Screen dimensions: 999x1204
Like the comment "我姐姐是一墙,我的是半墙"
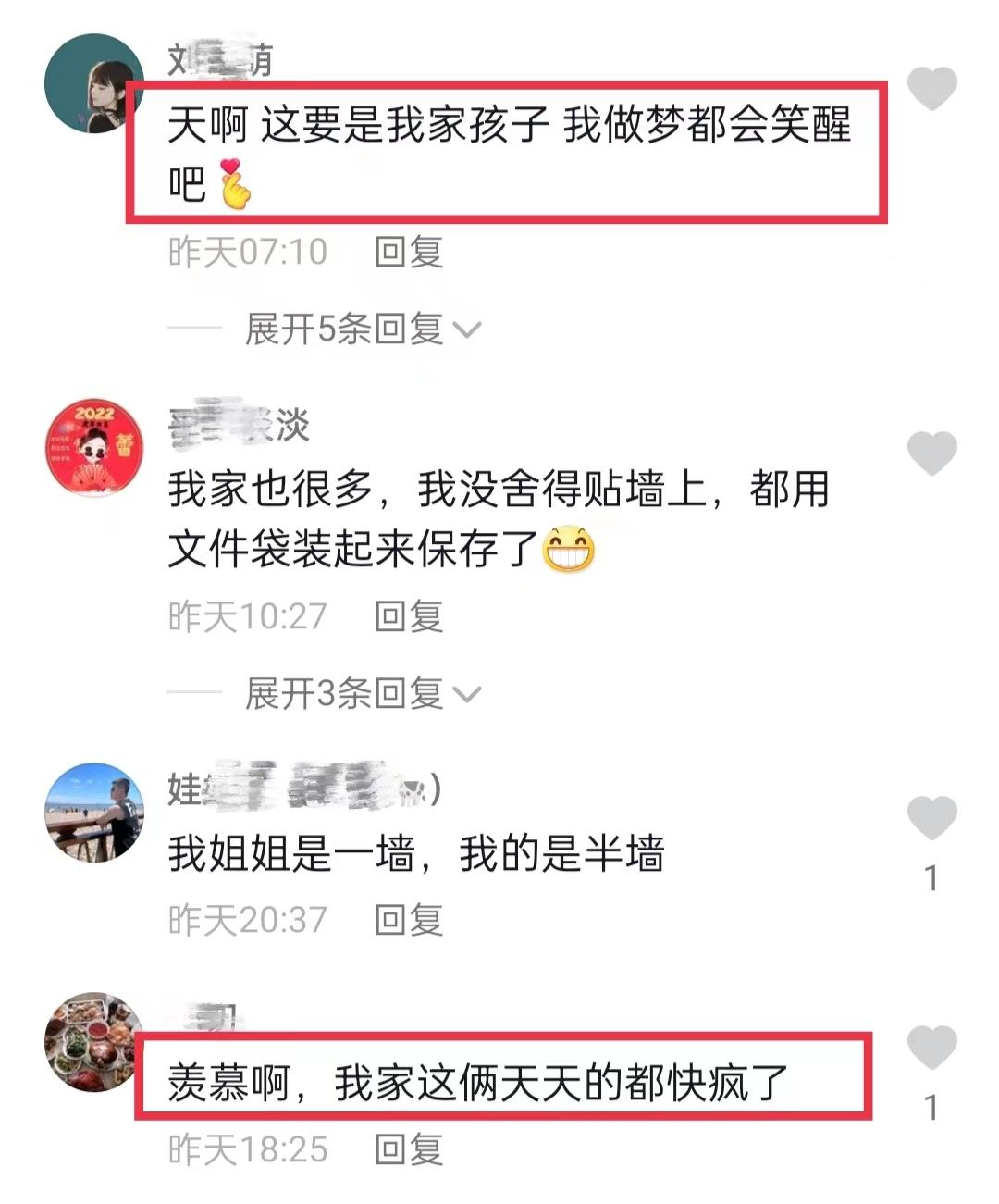[931, 818]
